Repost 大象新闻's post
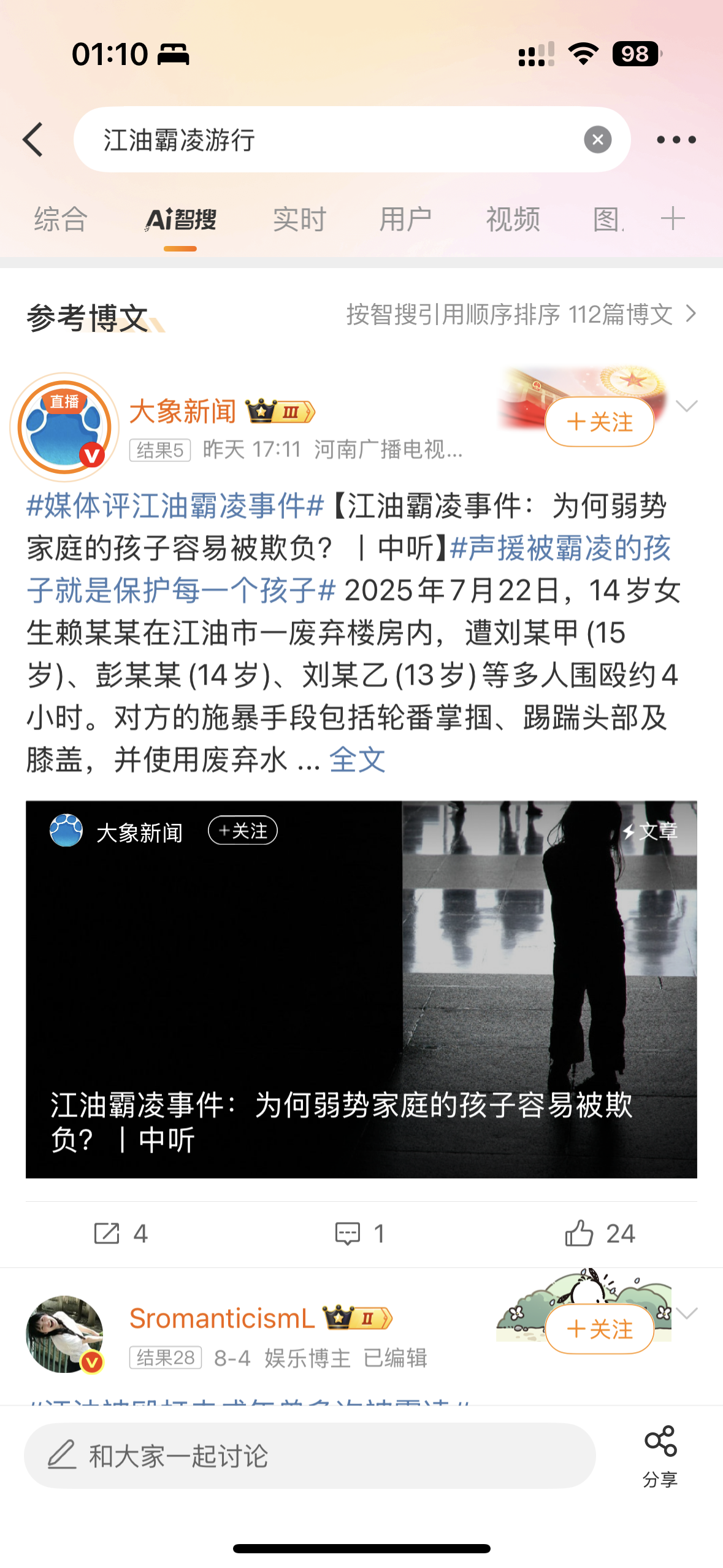 coord(120,1233)
